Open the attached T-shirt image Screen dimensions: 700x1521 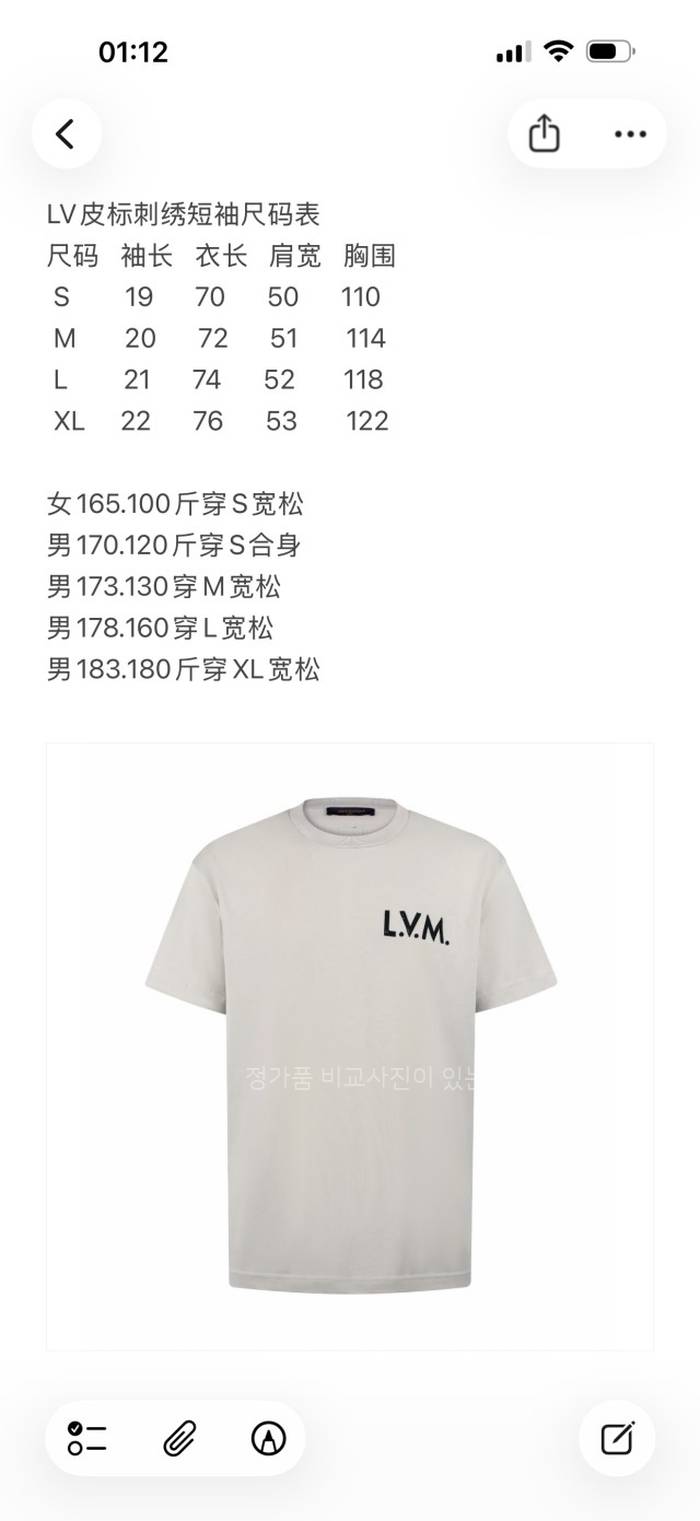pos(350,1046)
